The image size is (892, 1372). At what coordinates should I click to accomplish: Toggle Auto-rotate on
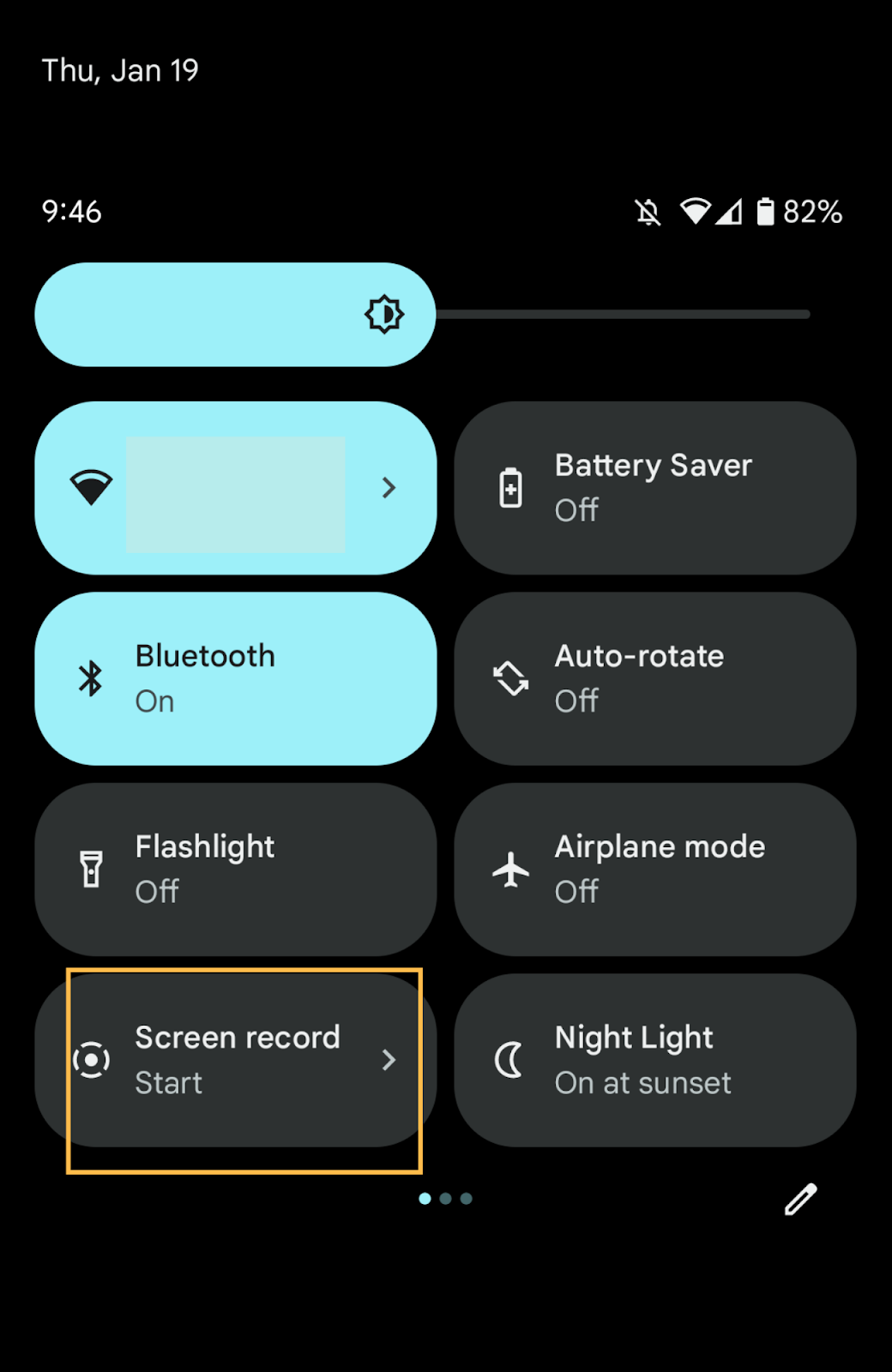655,678
